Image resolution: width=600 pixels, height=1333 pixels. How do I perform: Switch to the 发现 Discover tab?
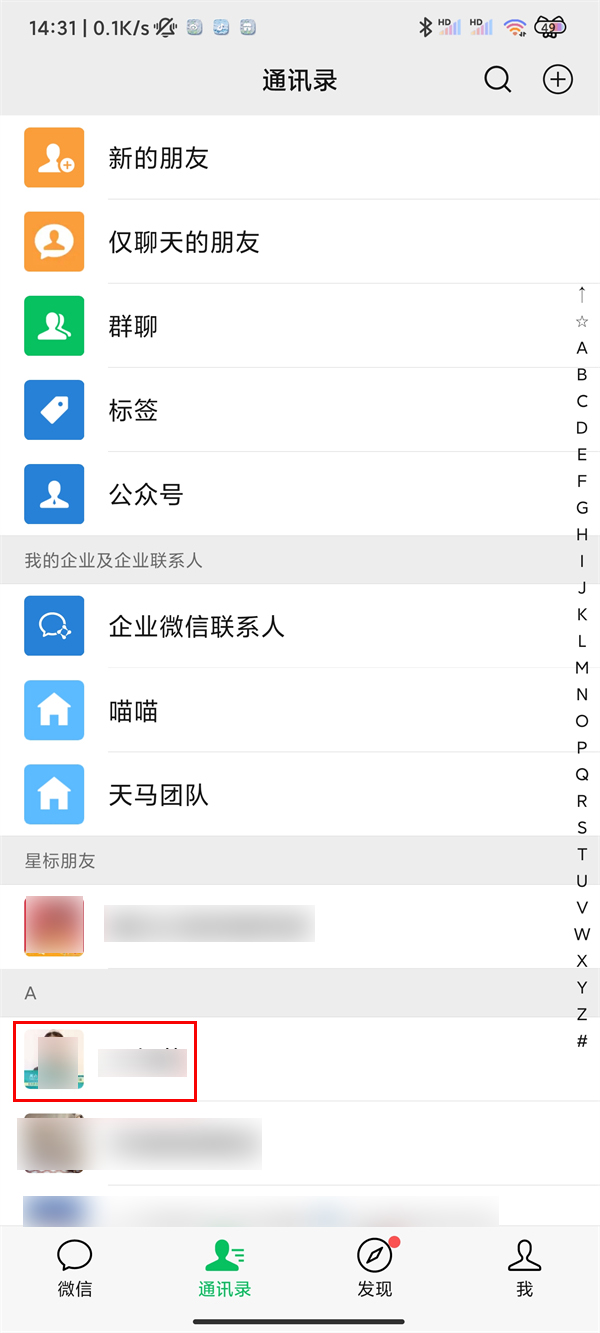(375, 1268)
